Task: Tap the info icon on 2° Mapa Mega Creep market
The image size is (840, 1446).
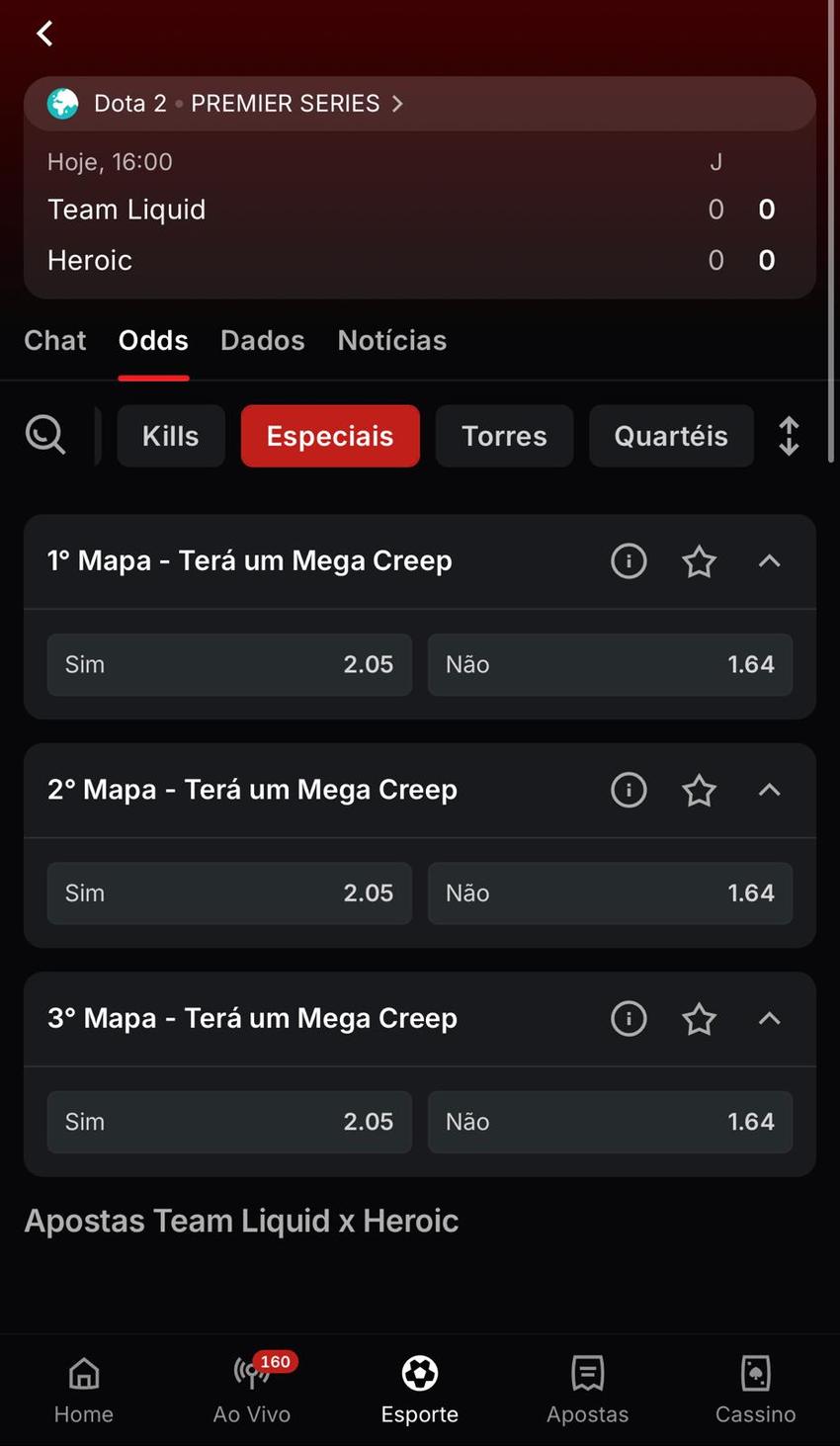Action: coord(629,790)
